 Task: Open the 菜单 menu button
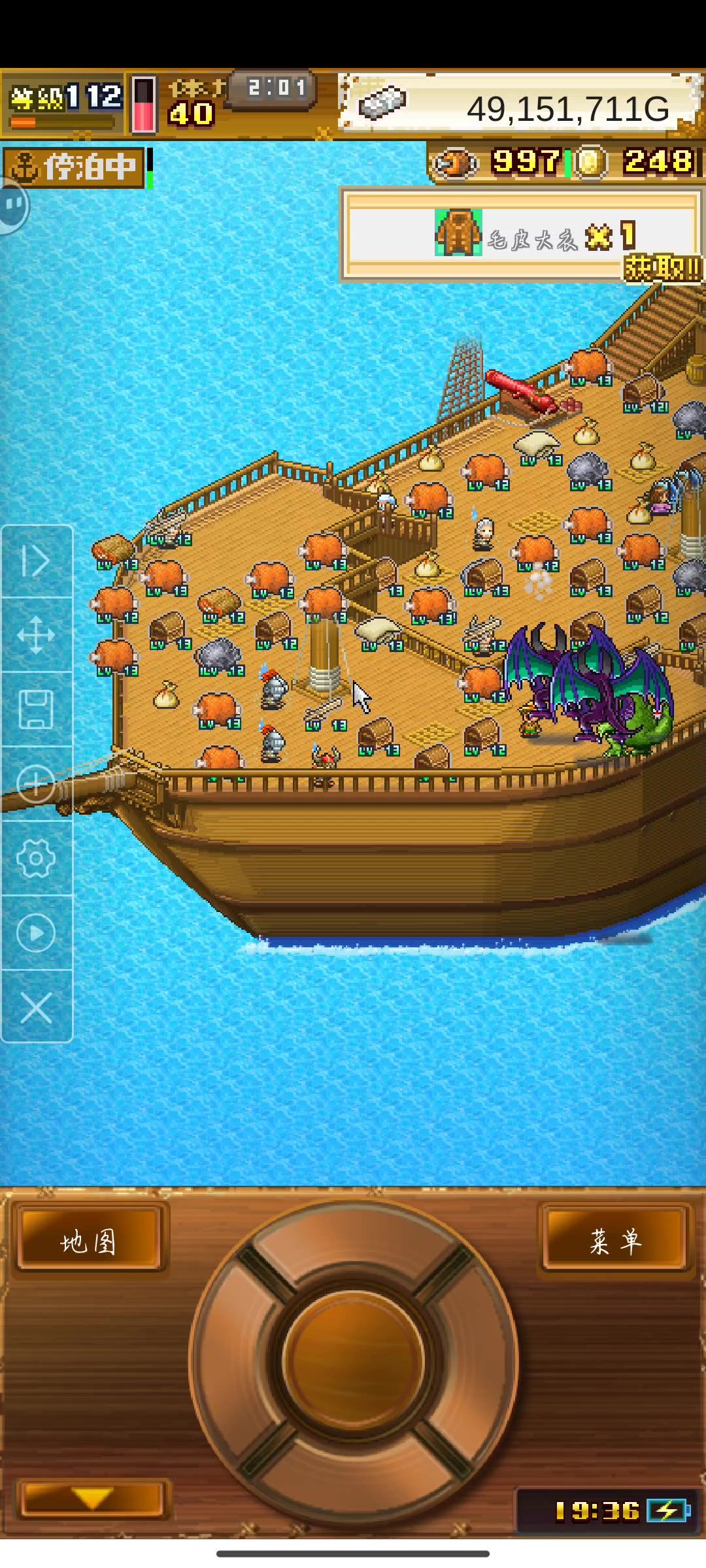tap(615, 1240)
